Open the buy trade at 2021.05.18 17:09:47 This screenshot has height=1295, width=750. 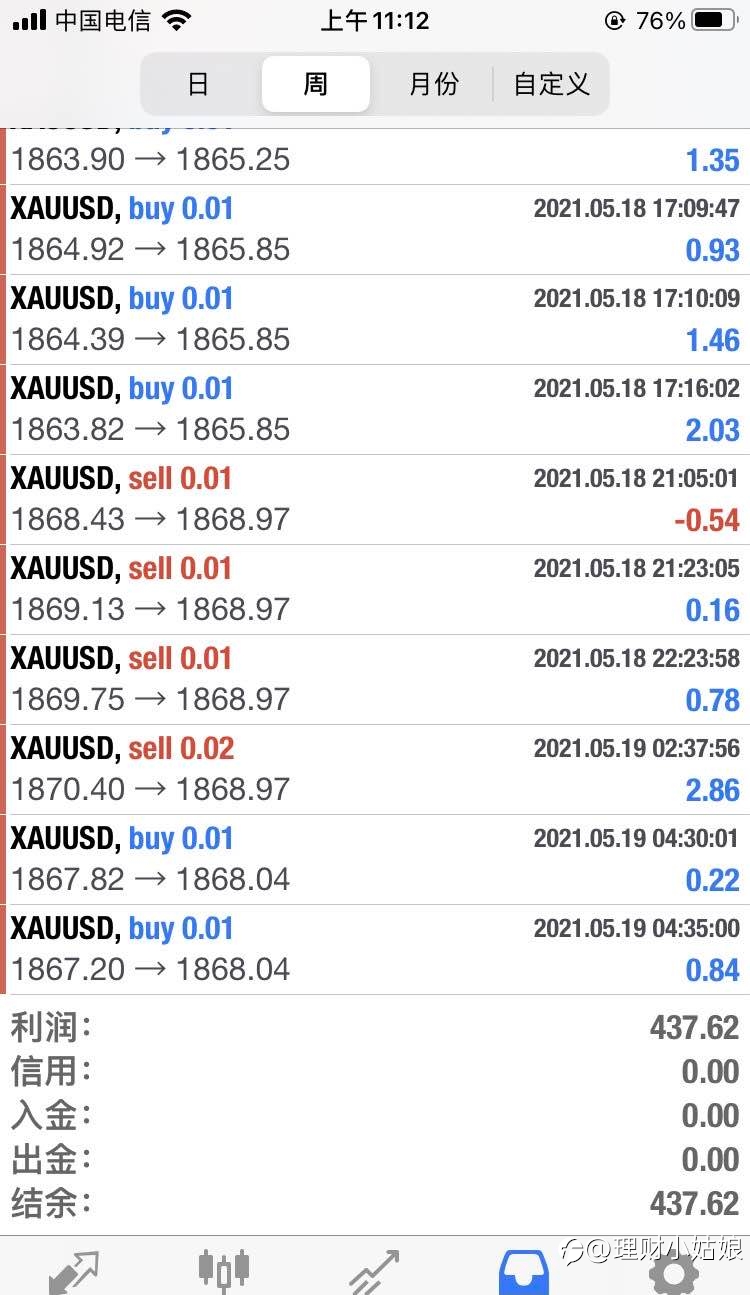[375, 230]
